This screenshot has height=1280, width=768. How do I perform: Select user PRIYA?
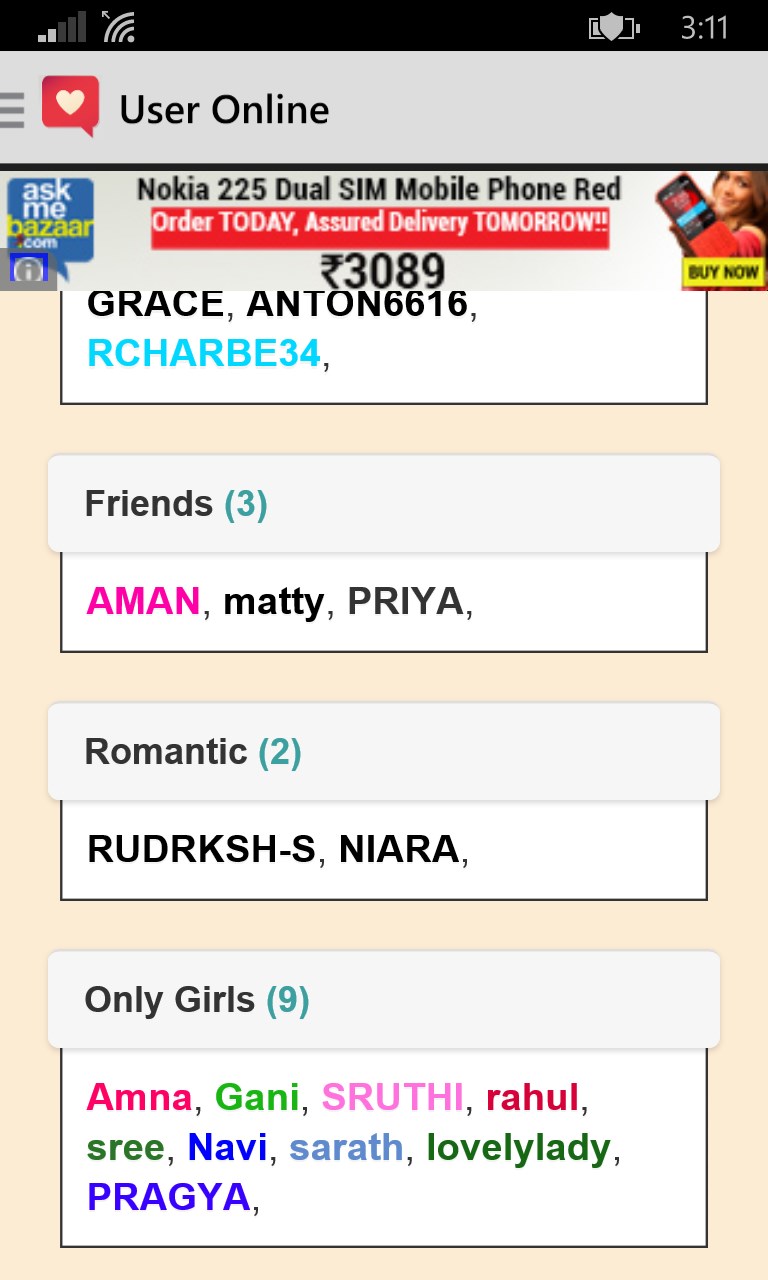point(405,602)
